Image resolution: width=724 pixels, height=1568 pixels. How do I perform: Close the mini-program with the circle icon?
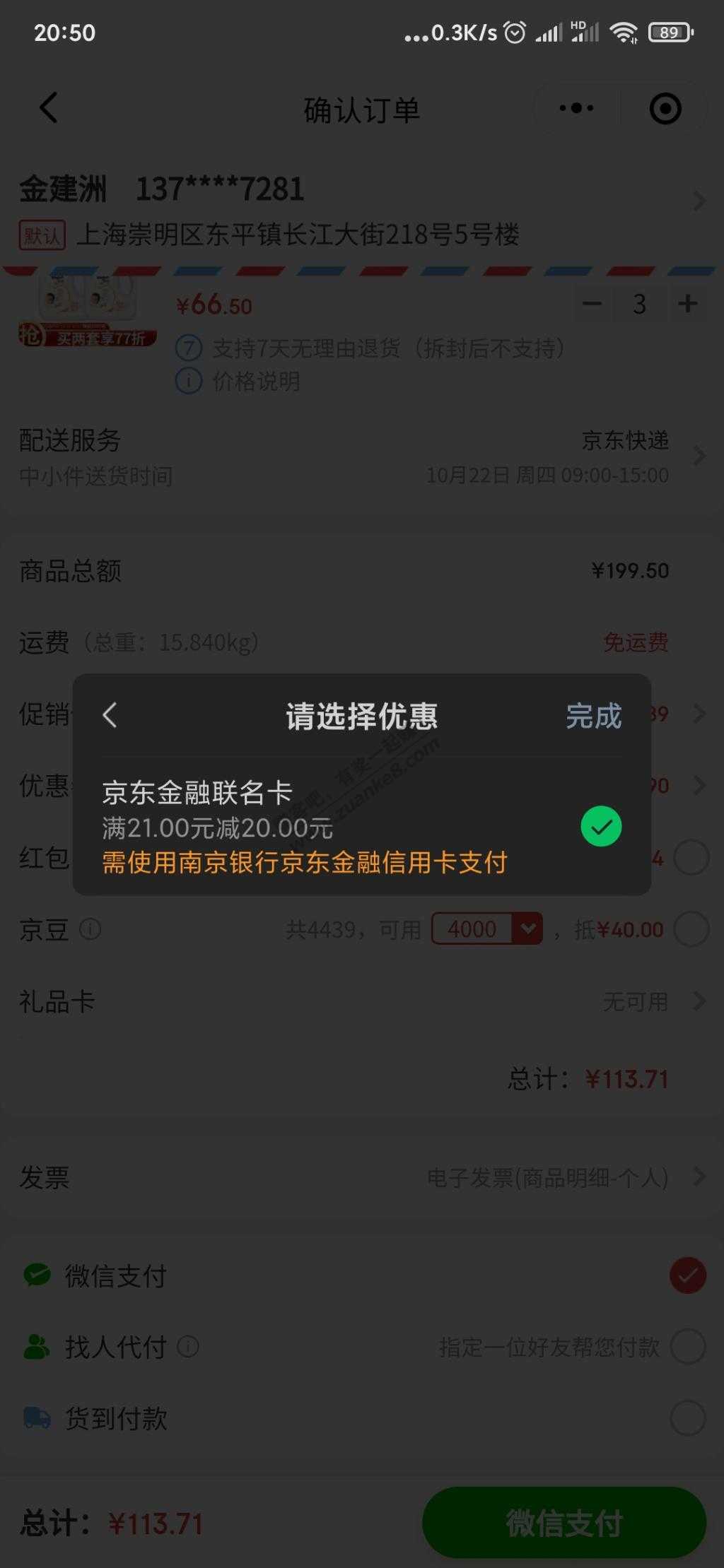coord(665,109)
